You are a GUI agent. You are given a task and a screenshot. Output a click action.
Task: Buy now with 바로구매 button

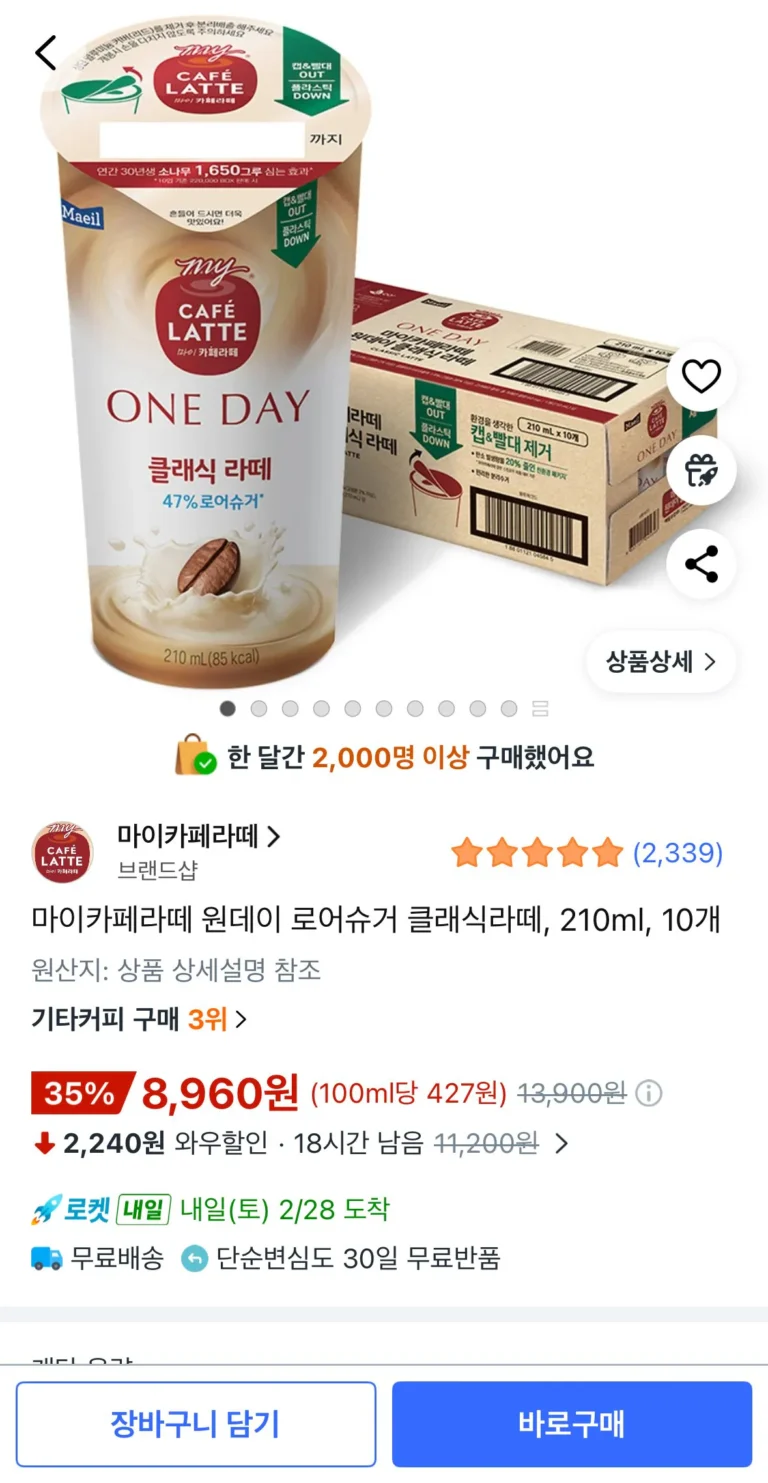(x=571, y=1424)
